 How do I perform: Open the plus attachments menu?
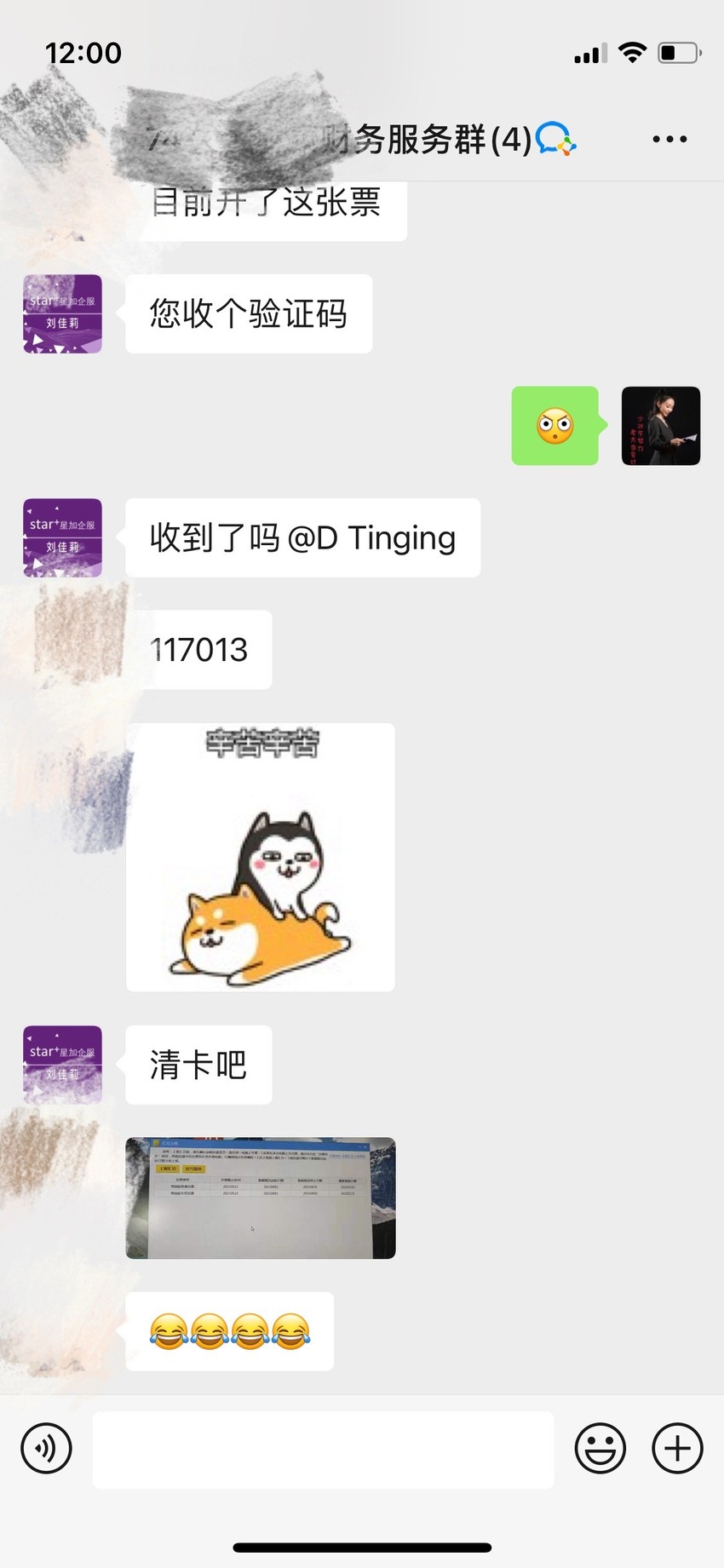[x=677, y=1448]
